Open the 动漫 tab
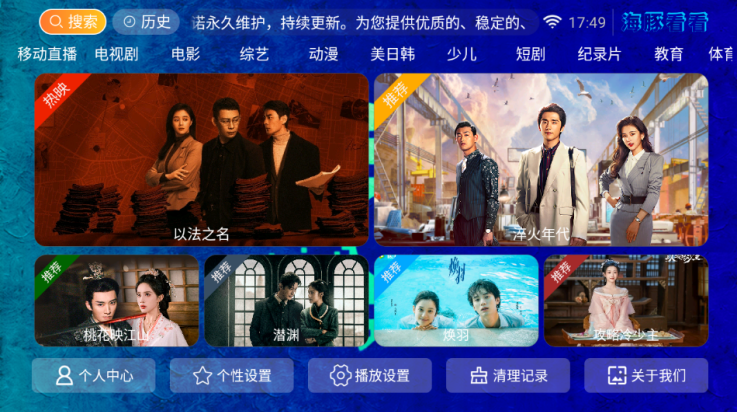The image size is (737, 412). 323,54
